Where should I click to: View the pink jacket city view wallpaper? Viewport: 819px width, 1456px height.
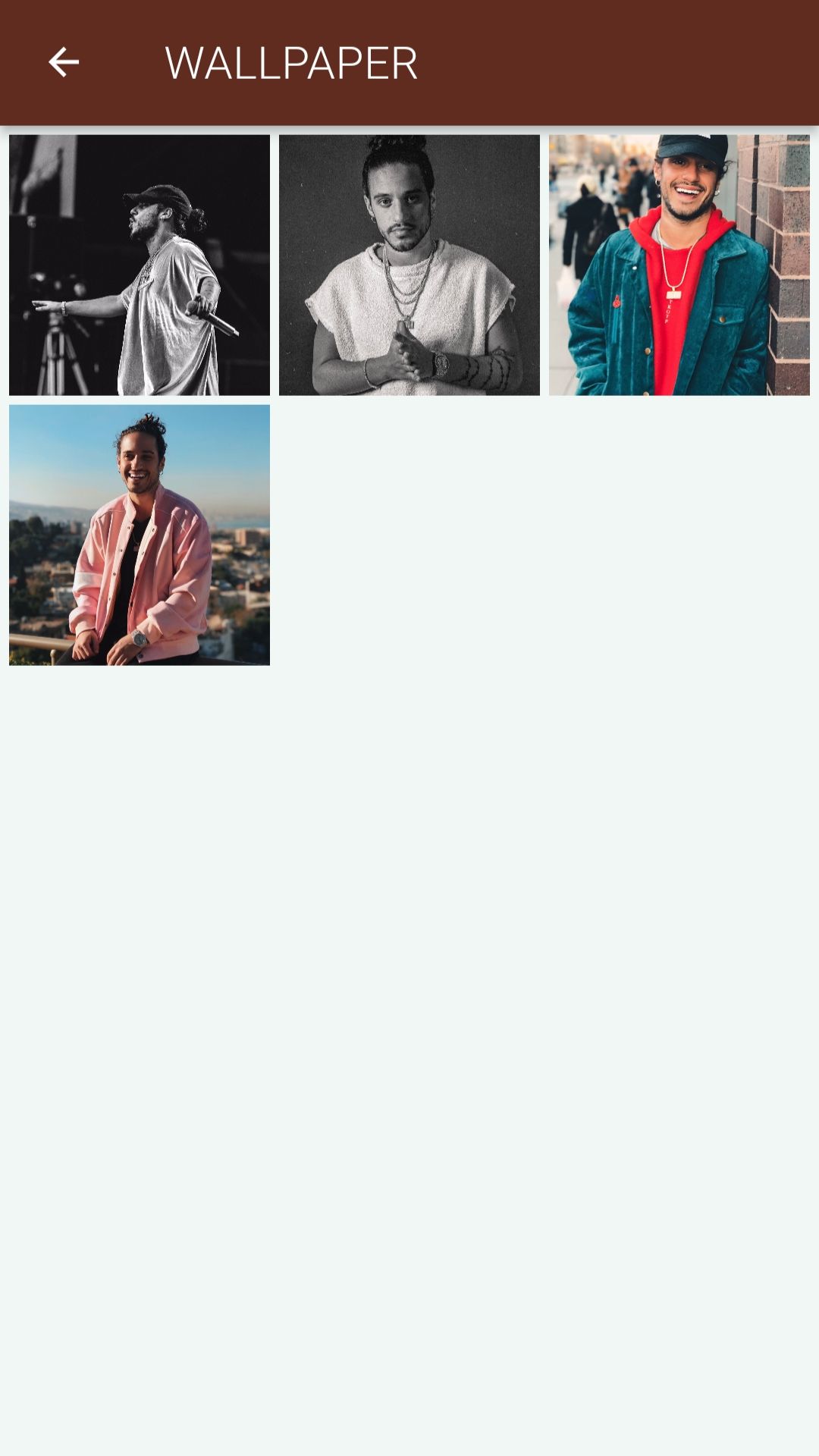click(x=140, y=535)
